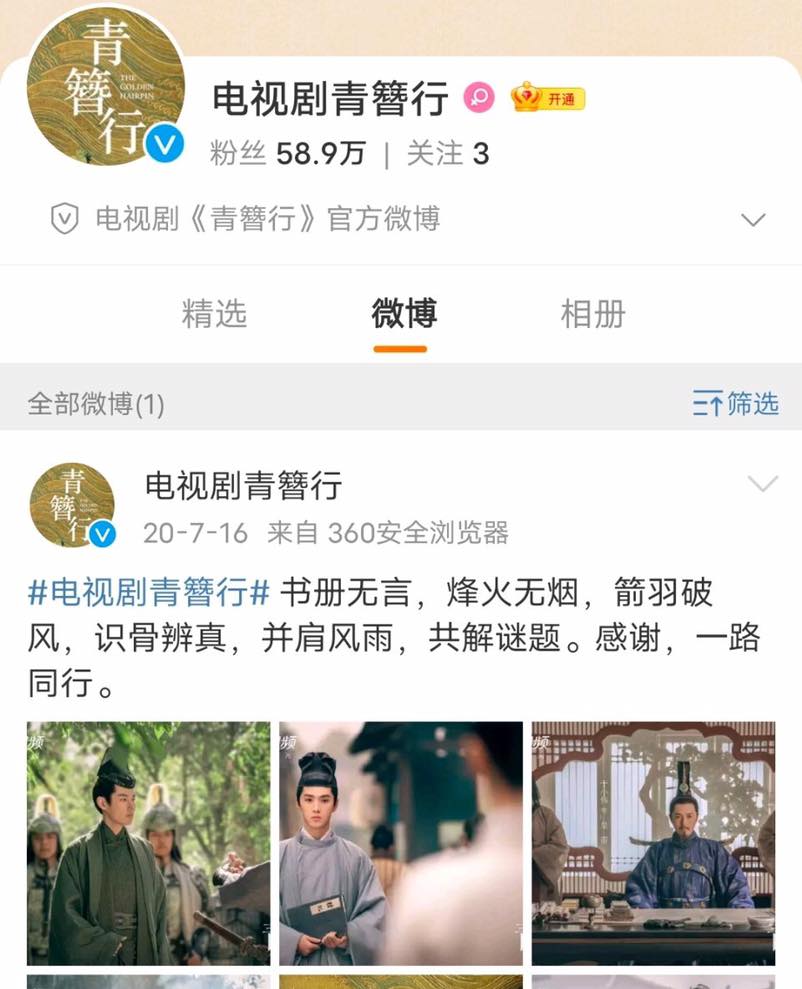Open the post options dropdown arrow
Viewport: 802px width, 989px height.
[762, 485]
